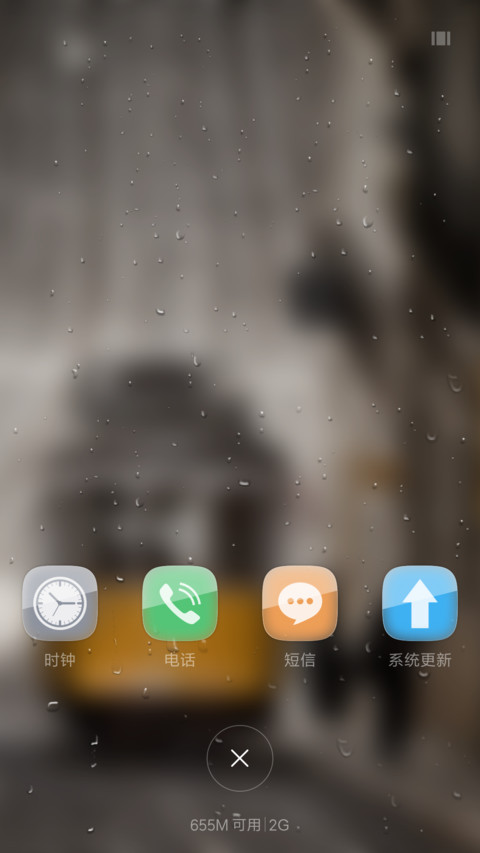Clear all recent apps with the X button
480x853 pixels.
pos(239,758)
